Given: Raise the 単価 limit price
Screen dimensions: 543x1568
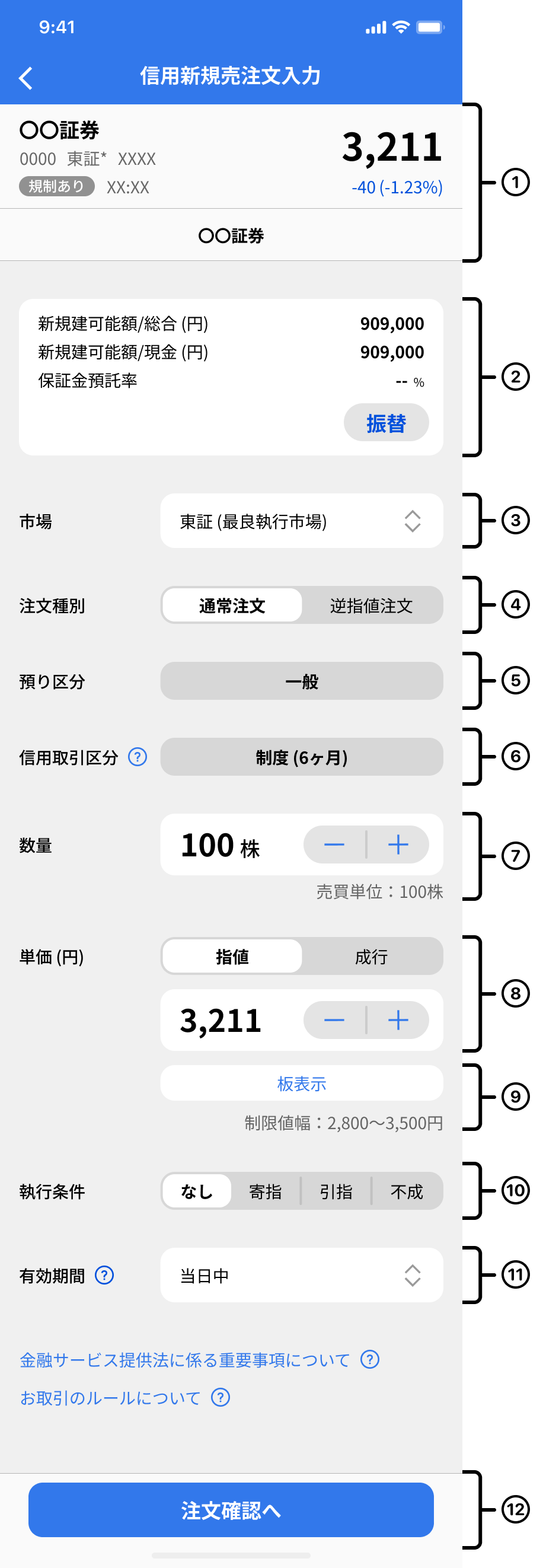Looking at the screenshot, I should [x=398, y=1020].
